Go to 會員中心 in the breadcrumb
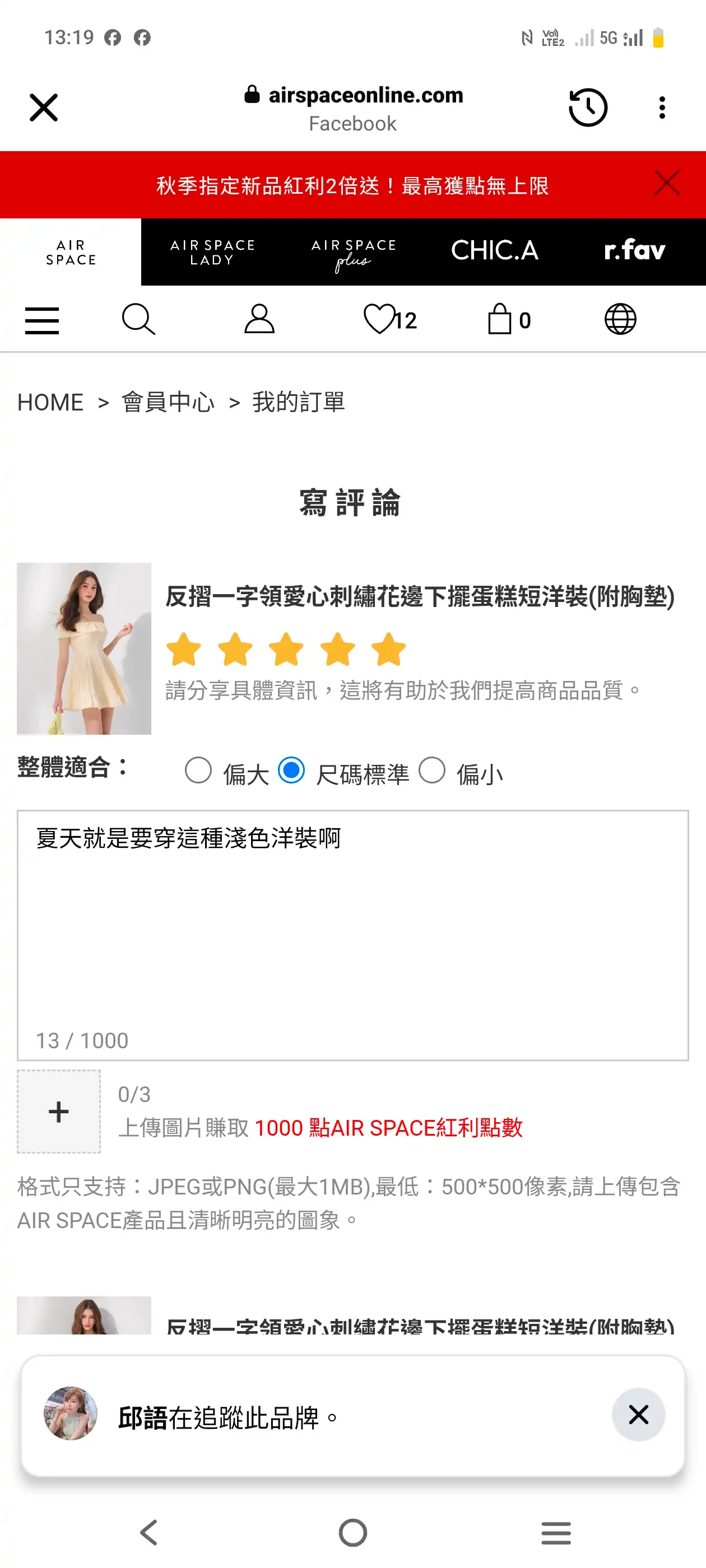Screen dimensions: 706x1568 coord(168,402)
